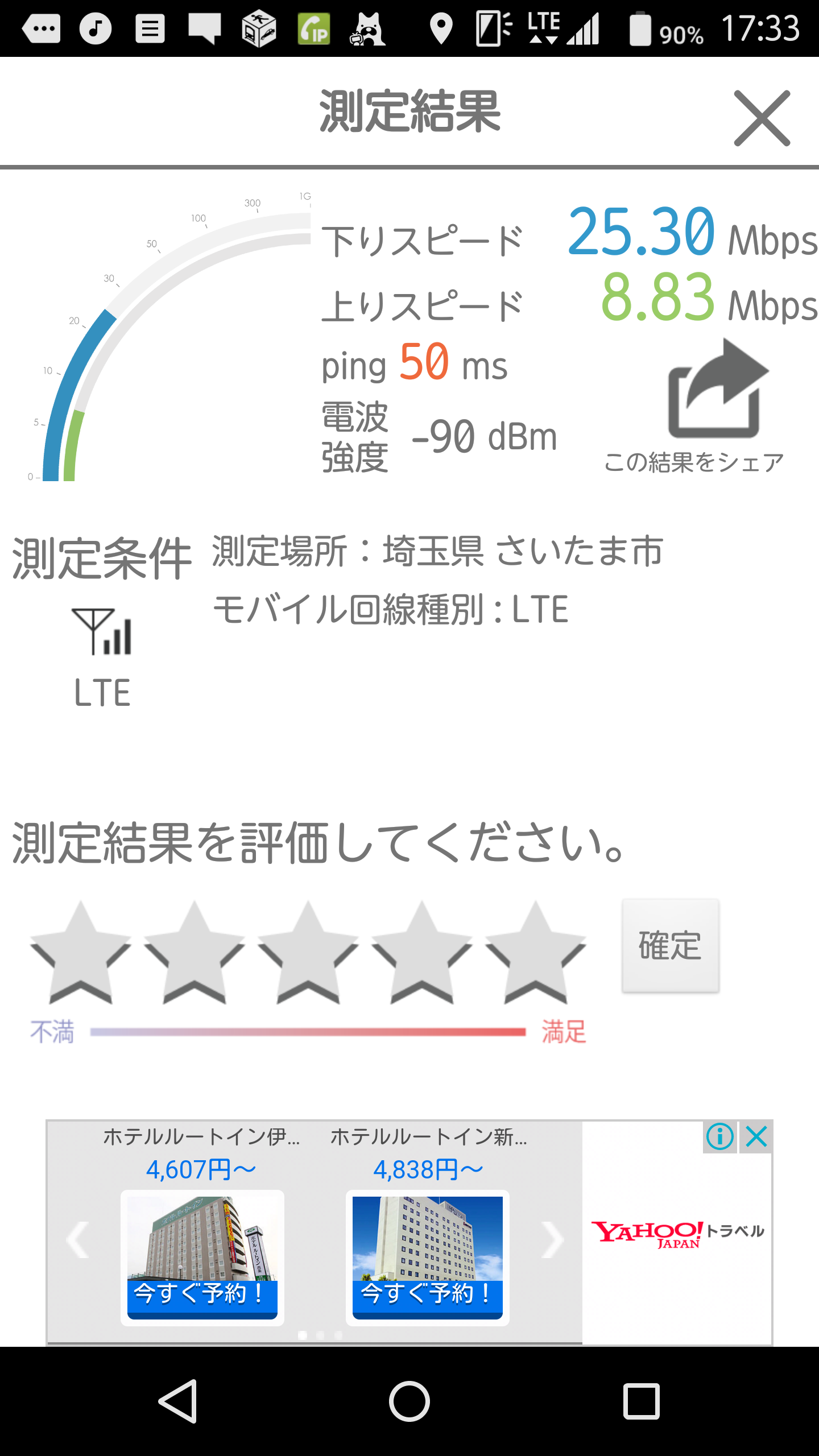Image resolution: width=819 pixels, height=1456 pixels.
Task: Go back using the system back button
Action: 179,1401
